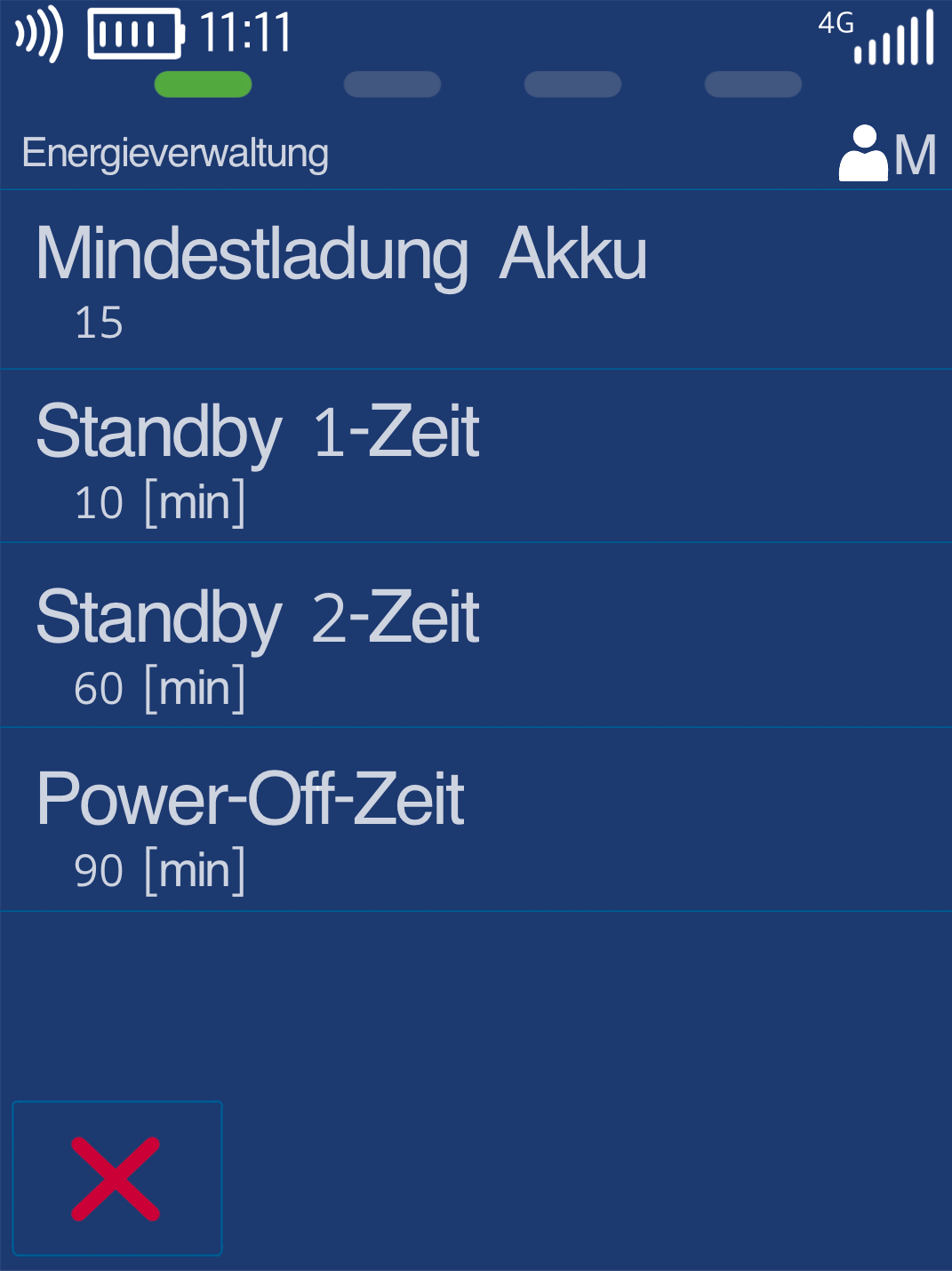Edit the Standby 1-Zeit value
The width and height of the screenshot is (952, 1271).
click(x=476, y=457)
